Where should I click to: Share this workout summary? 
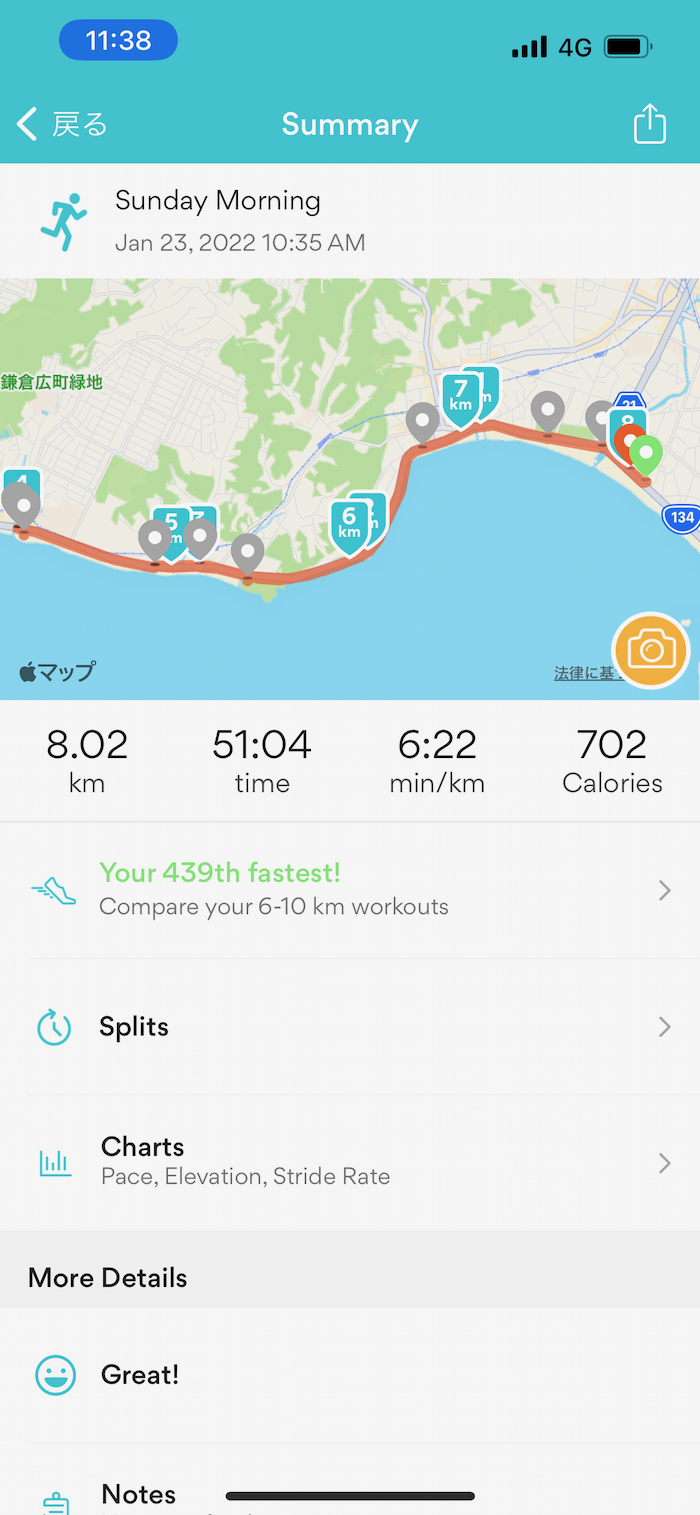point(649,125)
